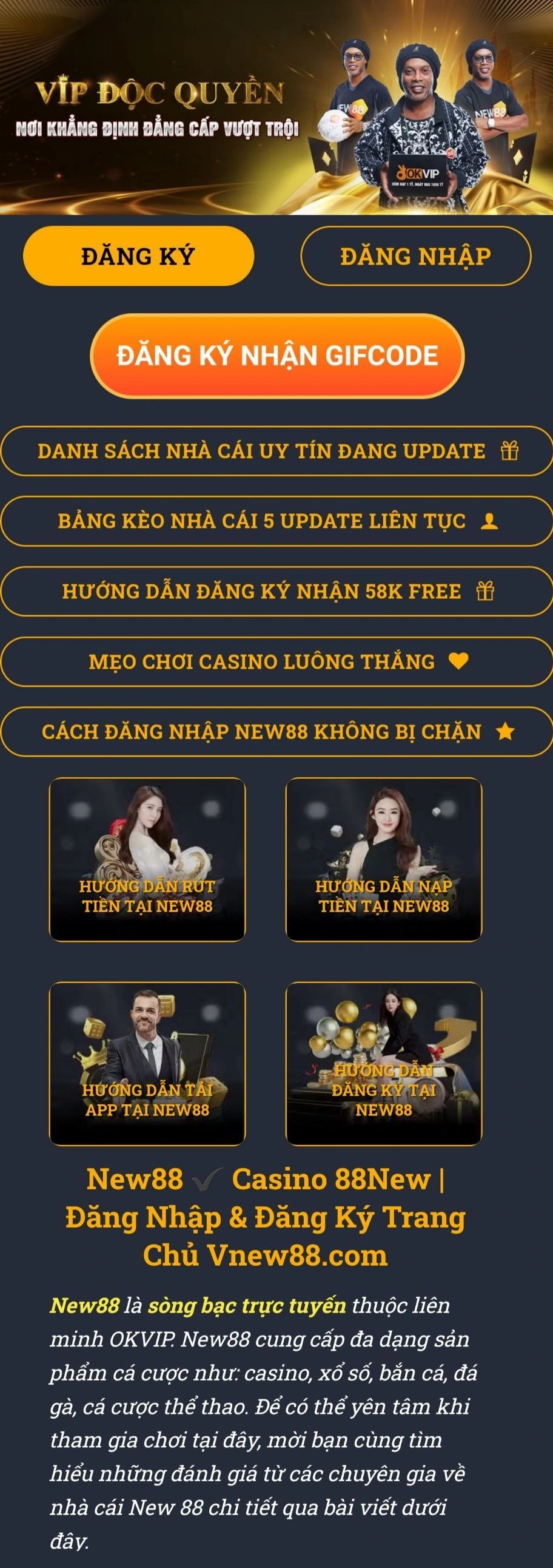This screenshot has width=553, height=1568.
Task: Open the HƯỚNG DẪN RÚT TIỀN card
Action: coord(147,859)
